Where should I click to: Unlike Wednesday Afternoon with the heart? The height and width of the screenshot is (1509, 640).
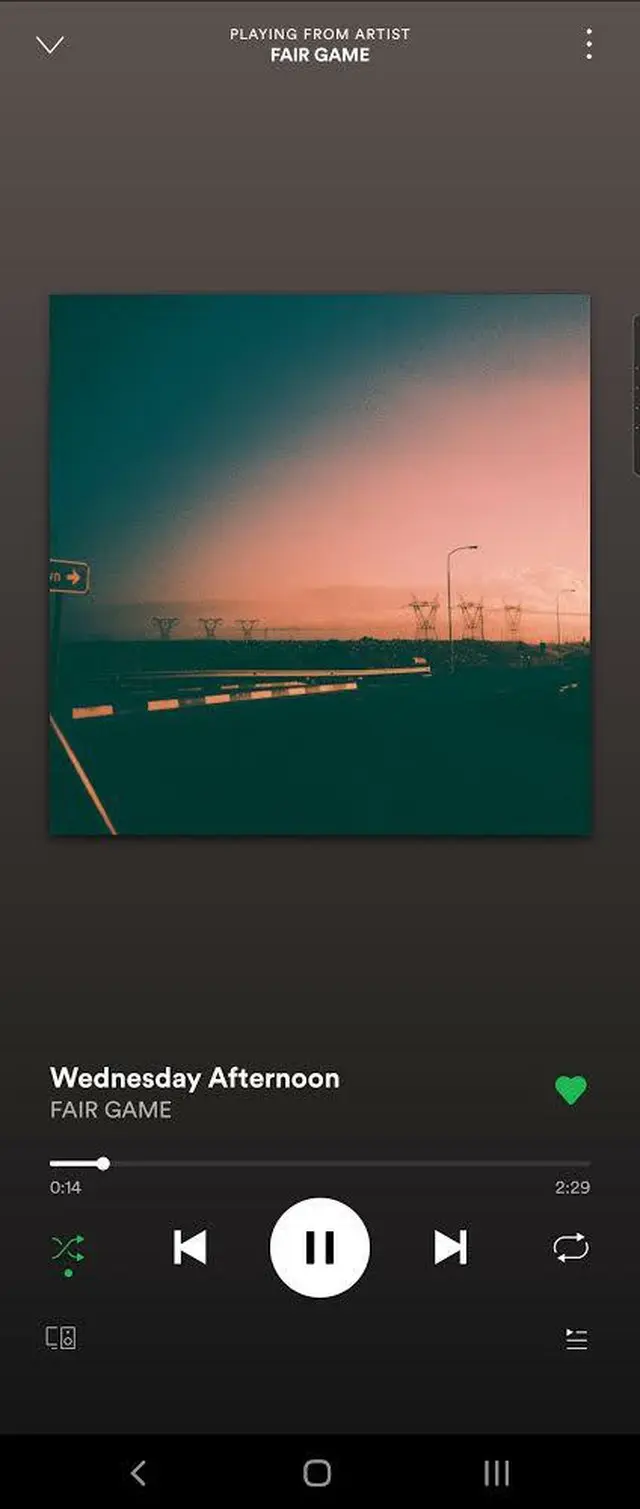coord(571,1090)
